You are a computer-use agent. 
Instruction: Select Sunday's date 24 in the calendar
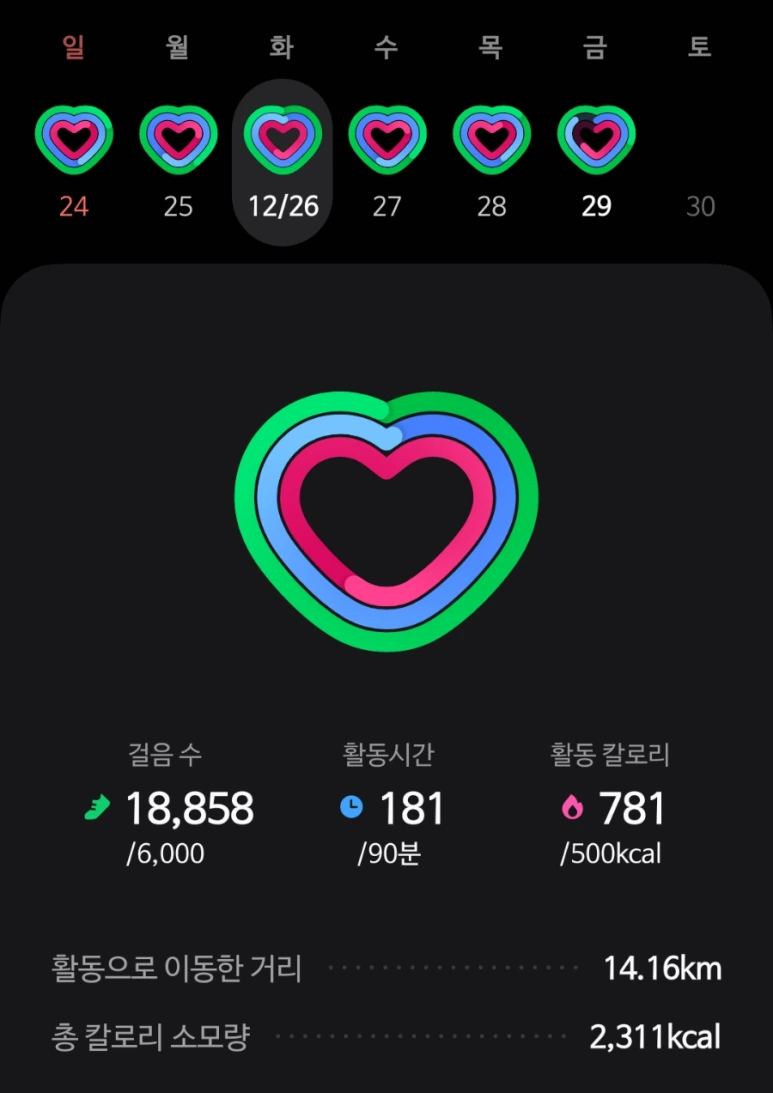(x=73, y=207)
